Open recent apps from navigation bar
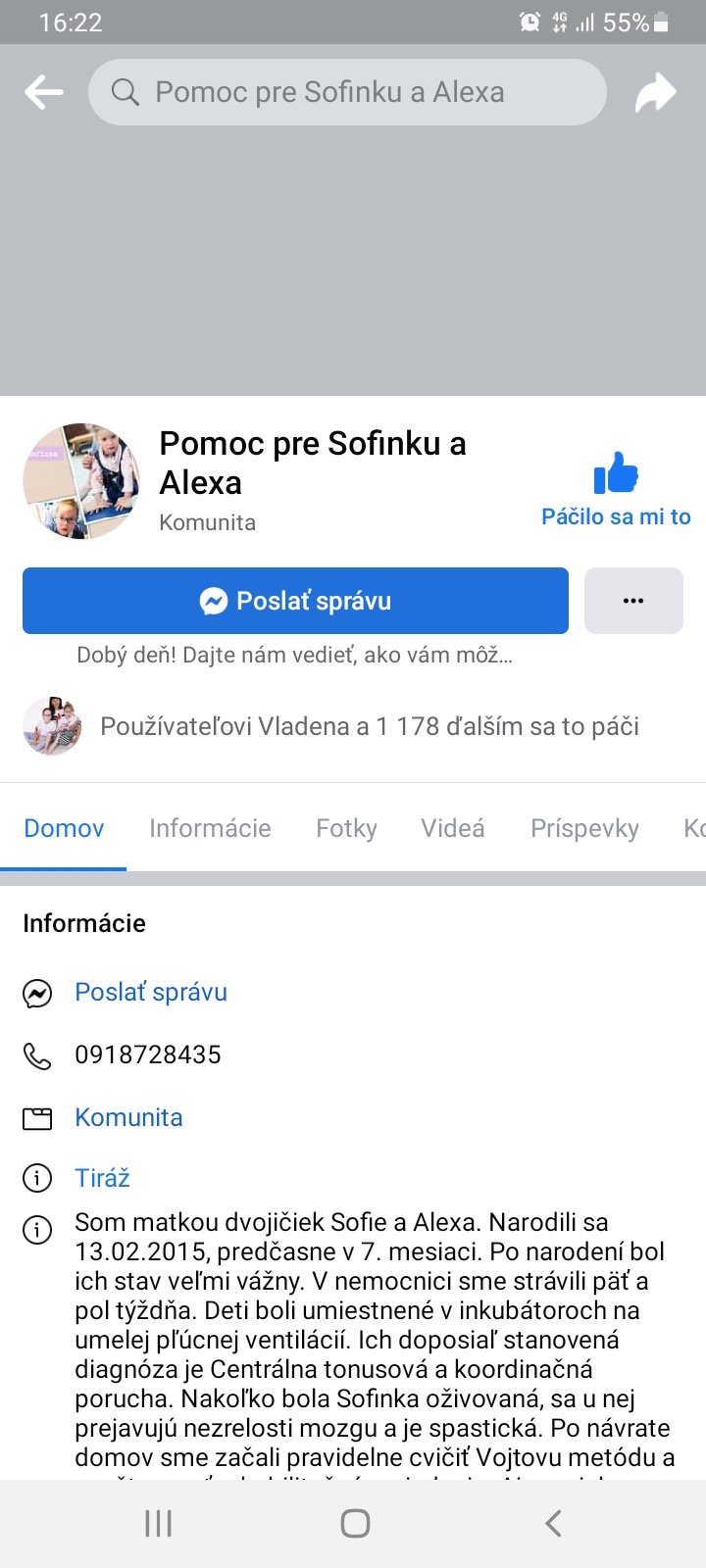 tap(158, 1523)
